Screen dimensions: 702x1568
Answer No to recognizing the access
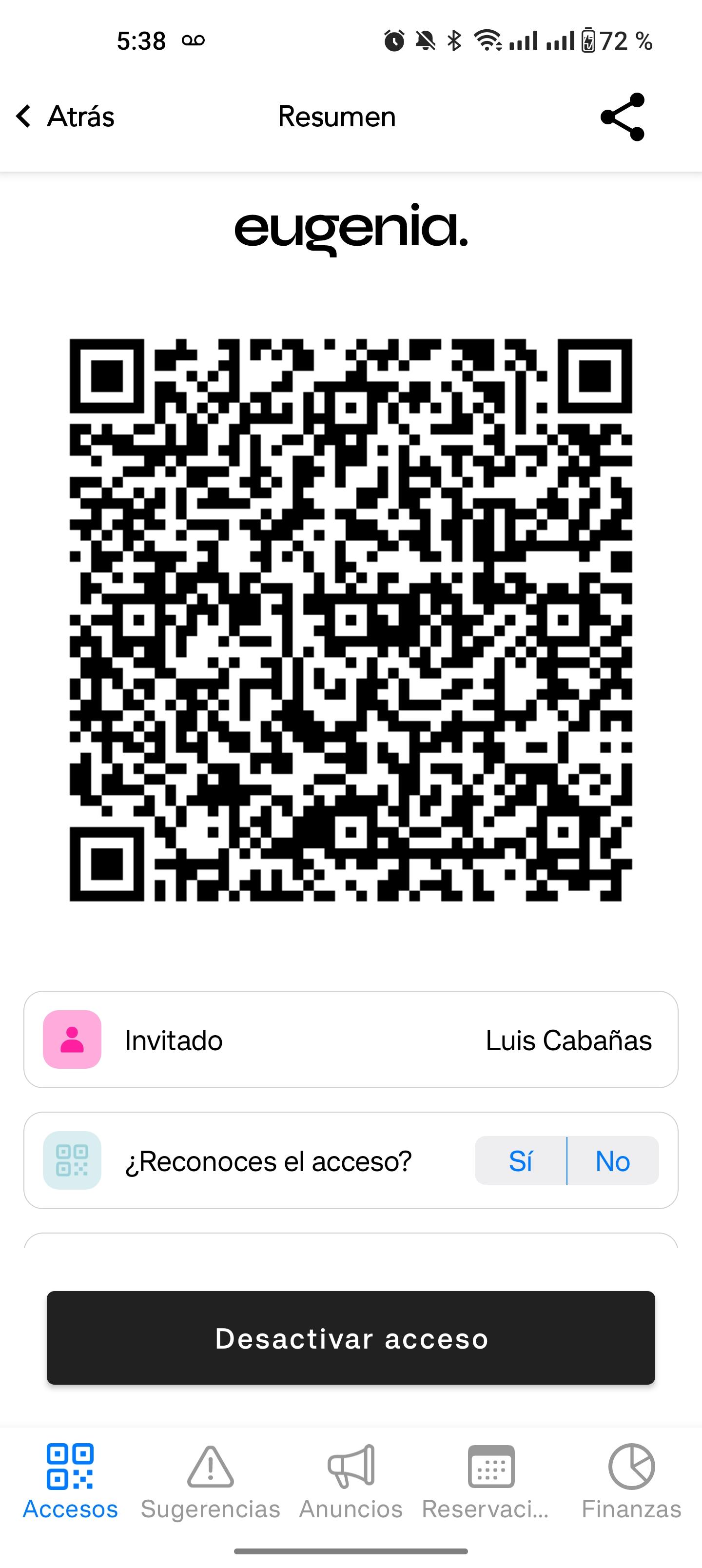613,1161
